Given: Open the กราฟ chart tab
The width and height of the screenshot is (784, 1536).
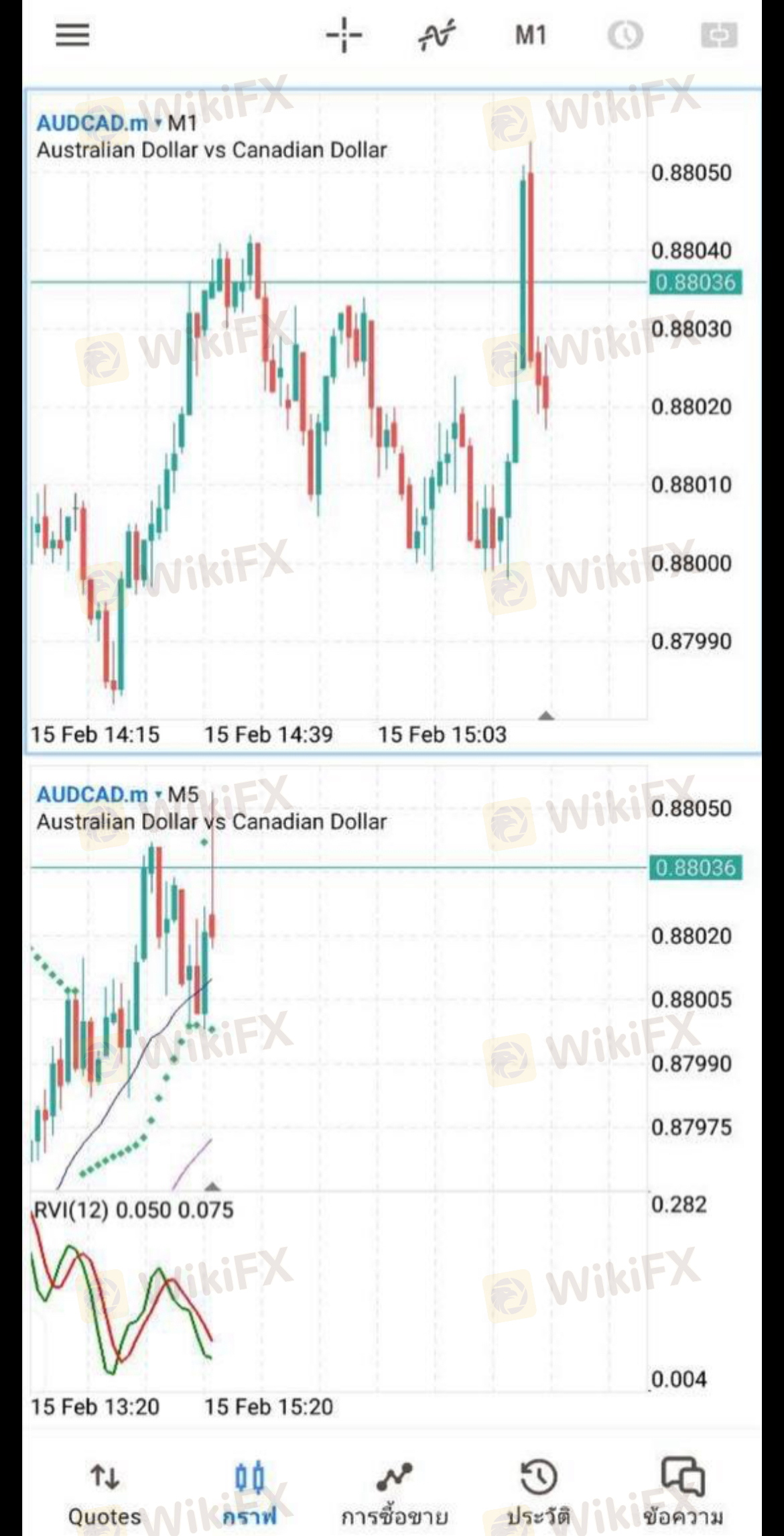Looking at the screenshot, I should 250,1494.
